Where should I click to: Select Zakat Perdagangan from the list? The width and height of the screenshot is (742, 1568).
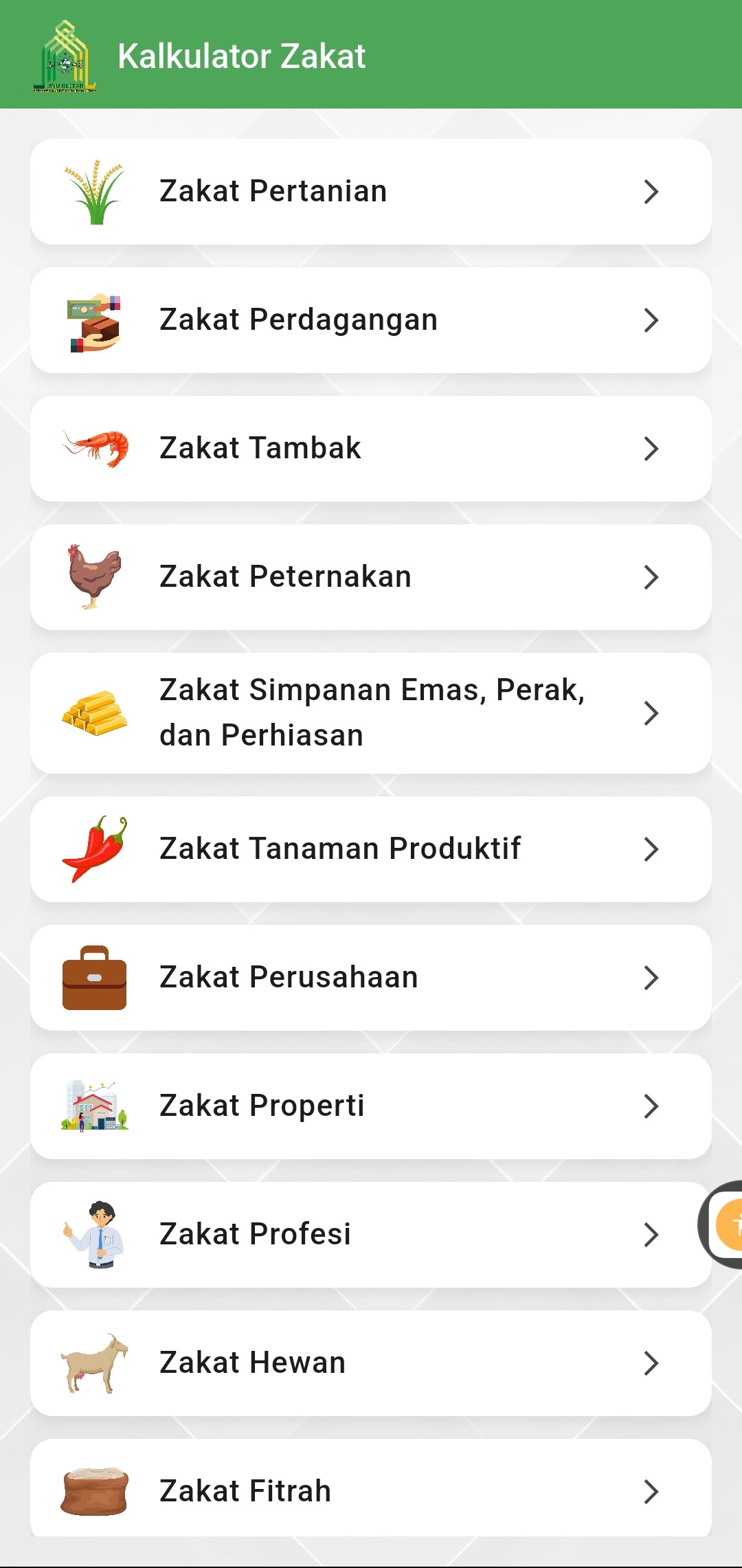click(x=371, y=320)
